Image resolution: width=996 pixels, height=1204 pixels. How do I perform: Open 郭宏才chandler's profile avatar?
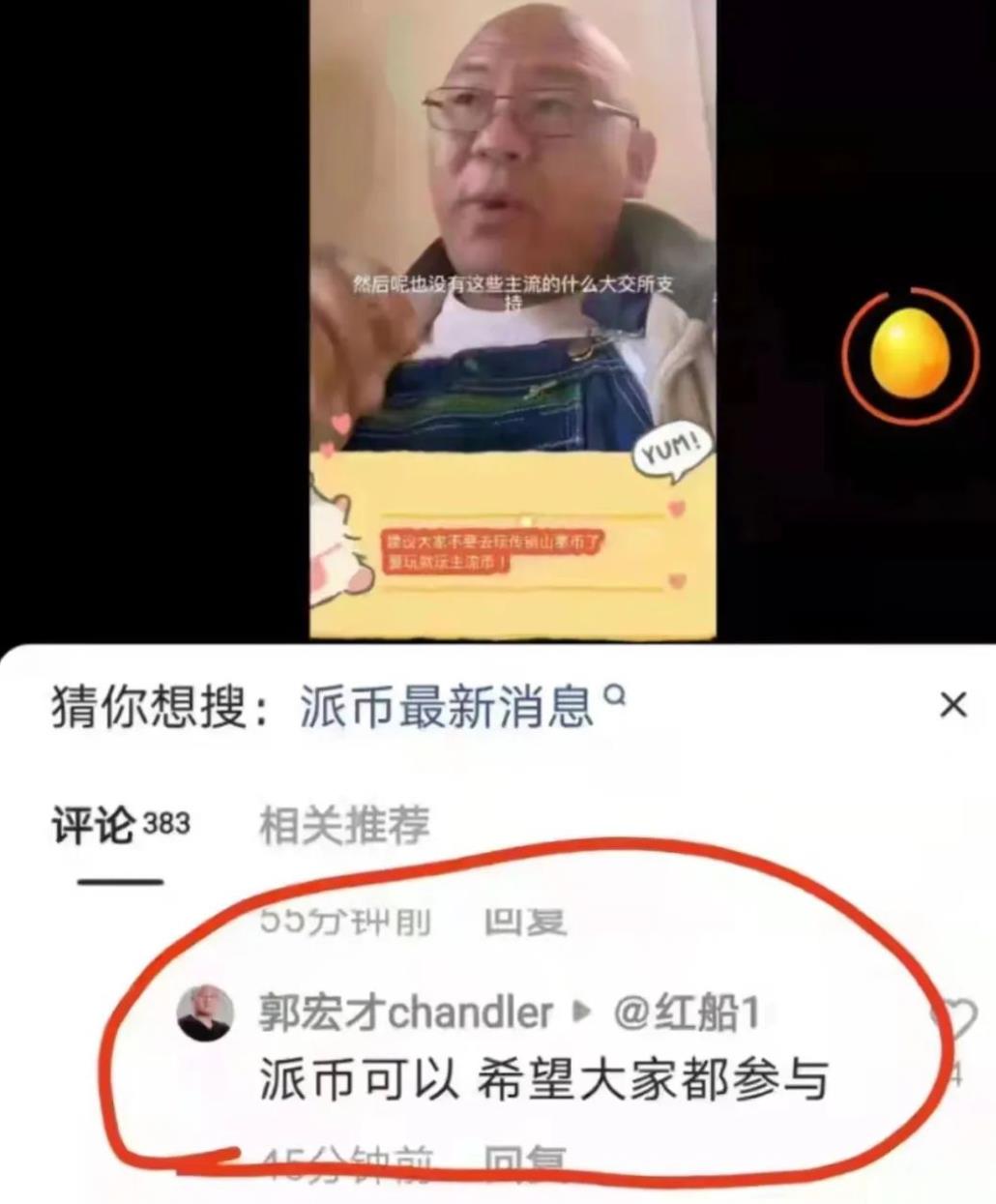click(206, 1013)
